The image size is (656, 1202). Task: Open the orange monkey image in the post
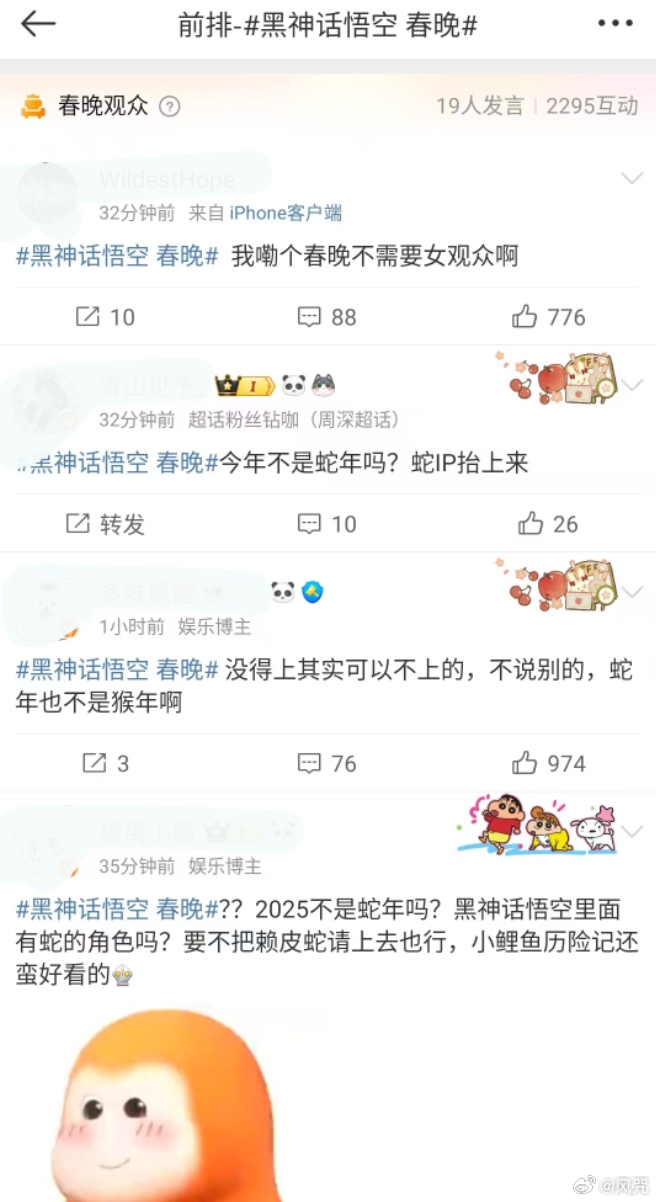point(150,1100)
